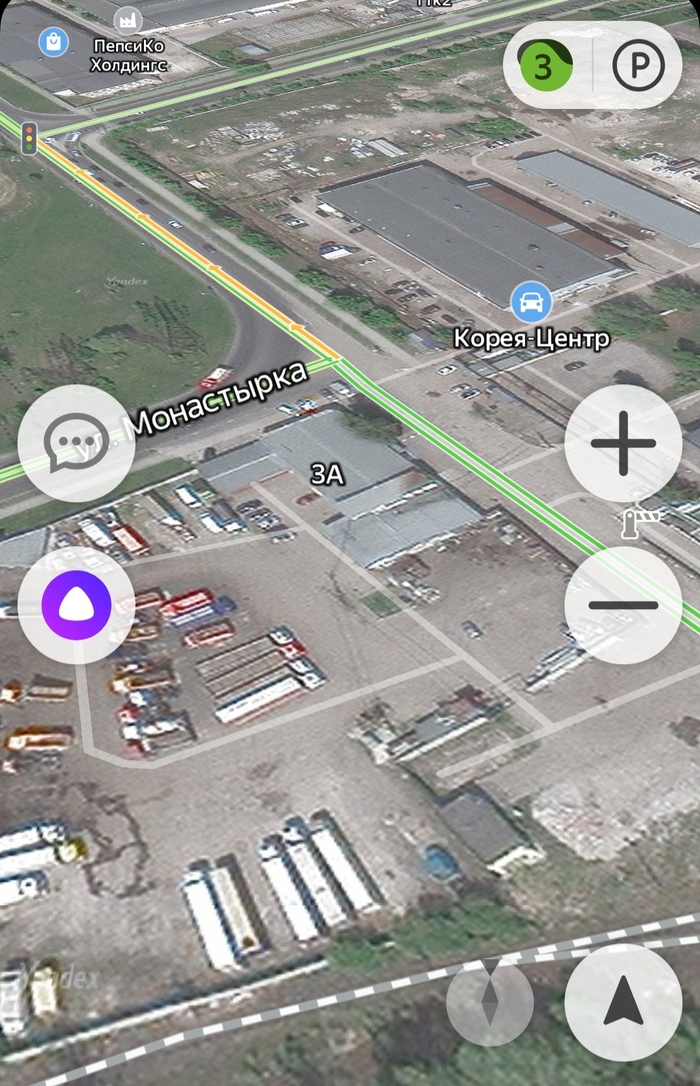The height and width of the screenshot is (1086, 700).
Task: Zoom in with the plus button
Action: (x=623, y=443)
